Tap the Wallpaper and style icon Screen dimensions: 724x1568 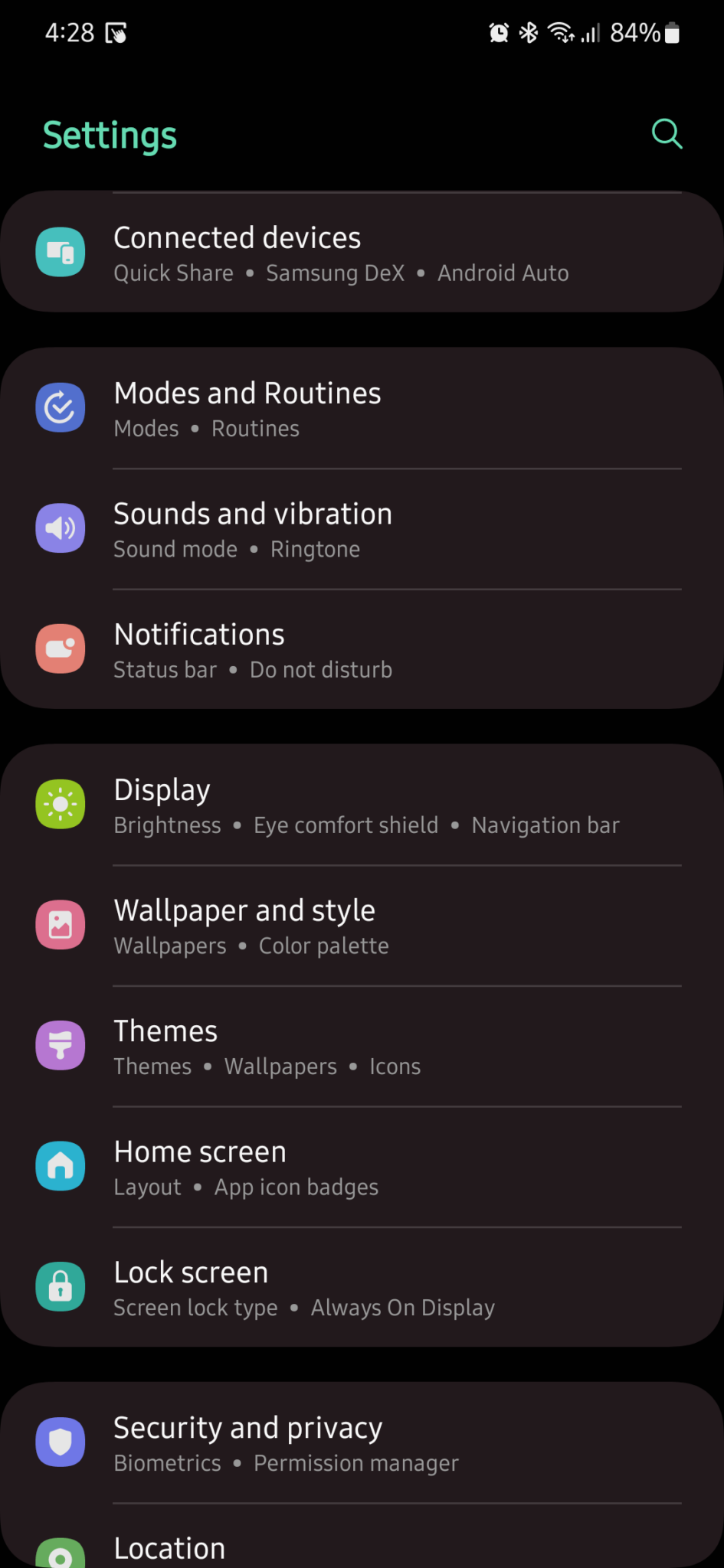[61, 925]
